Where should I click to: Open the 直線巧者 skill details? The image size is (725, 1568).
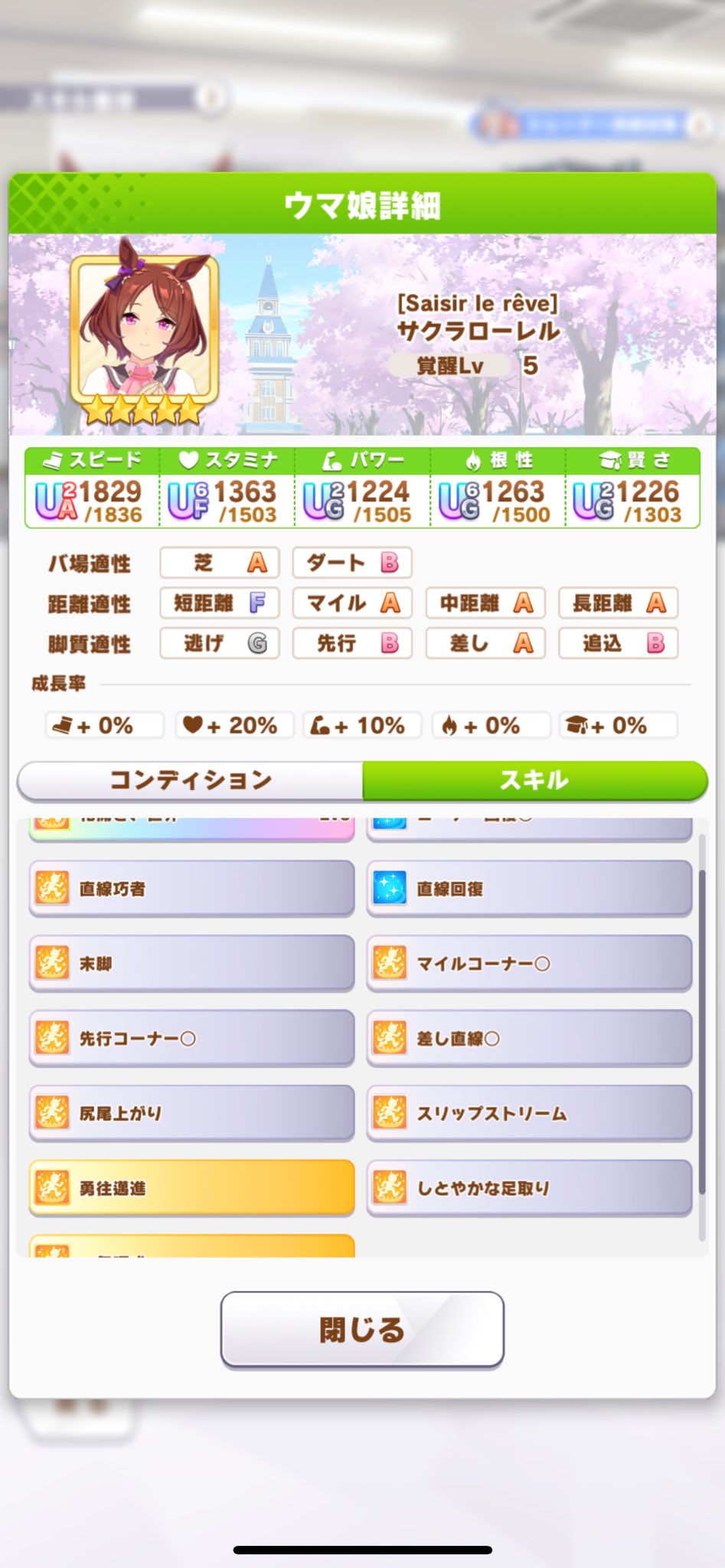[x=191, y=888]
